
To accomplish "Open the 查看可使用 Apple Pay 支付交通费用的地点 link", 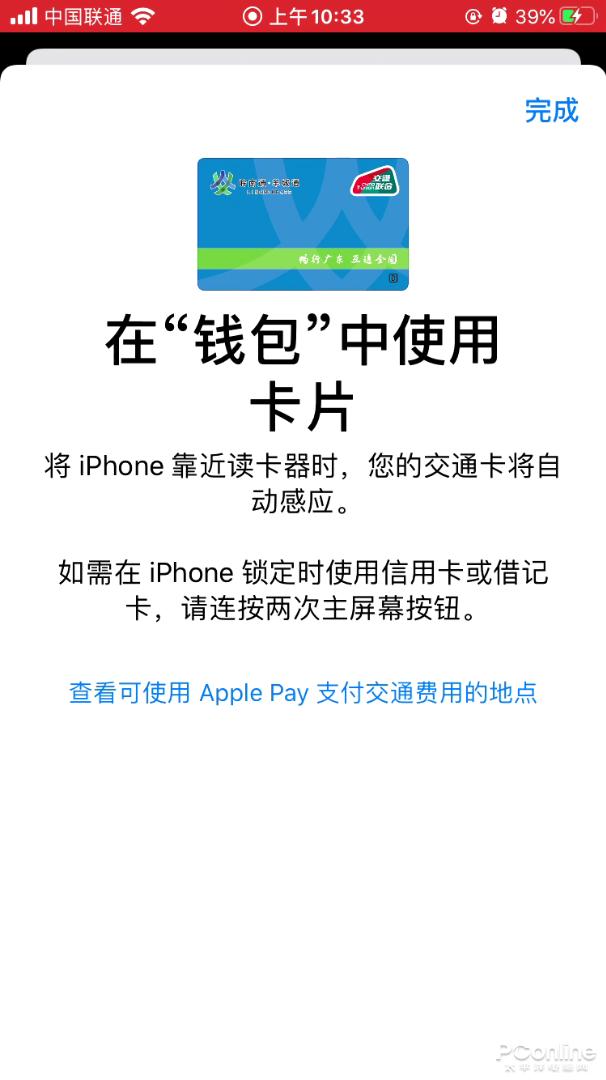I will coord(303,692).
